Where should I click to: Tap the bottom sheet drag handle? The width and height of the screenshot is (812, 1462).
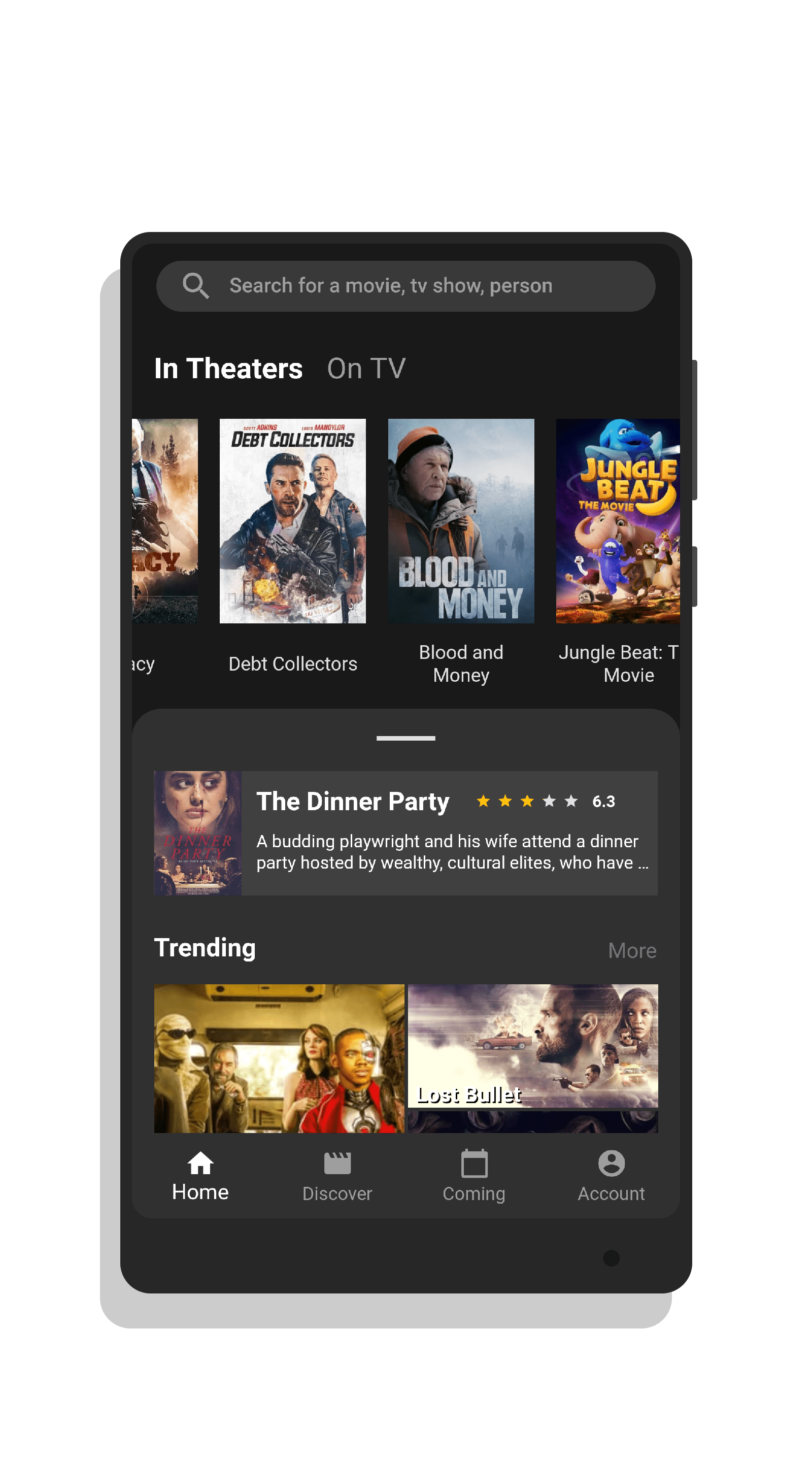[x=405, y=739]
